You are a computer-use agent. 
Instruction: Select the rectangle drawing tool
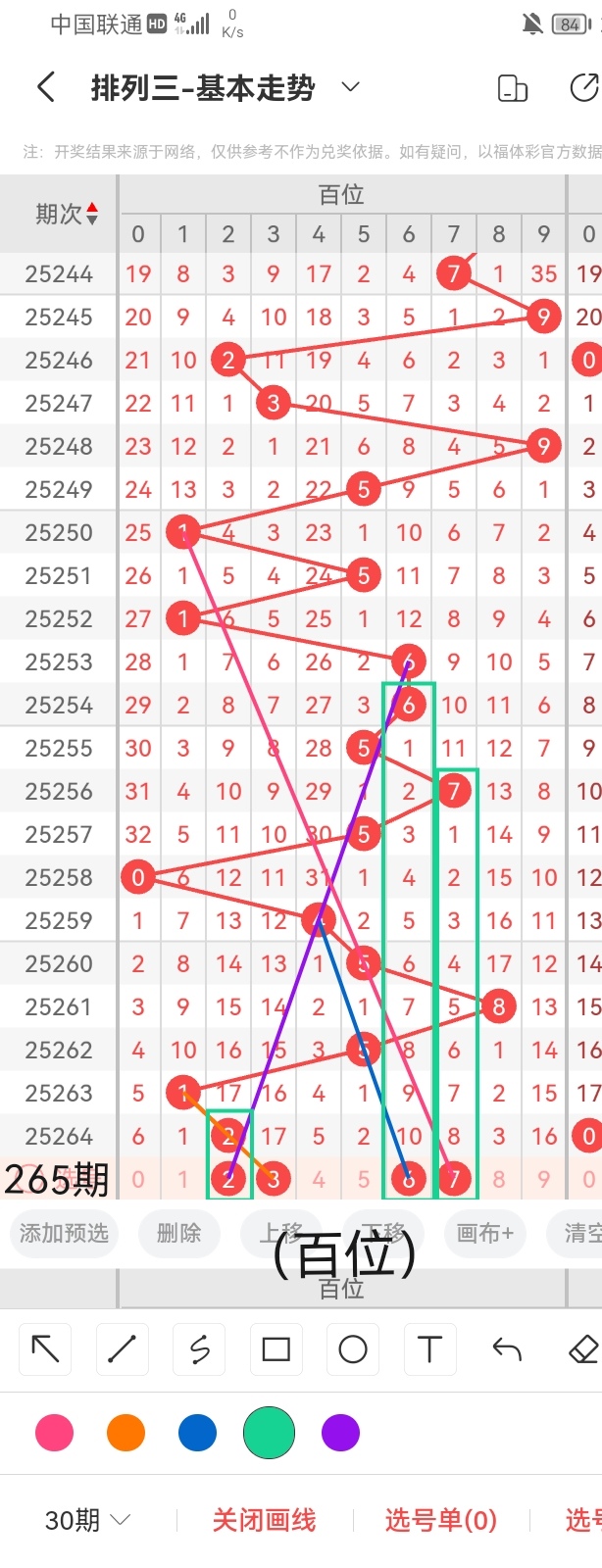(276, 1349)
